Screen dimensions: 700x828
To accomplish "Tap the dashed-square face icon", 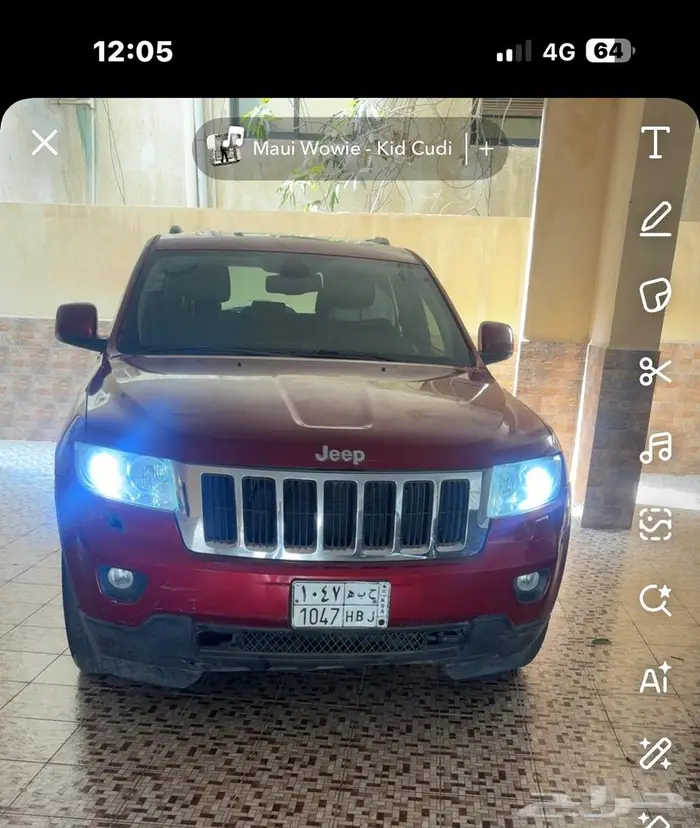I will pos(655,523).
